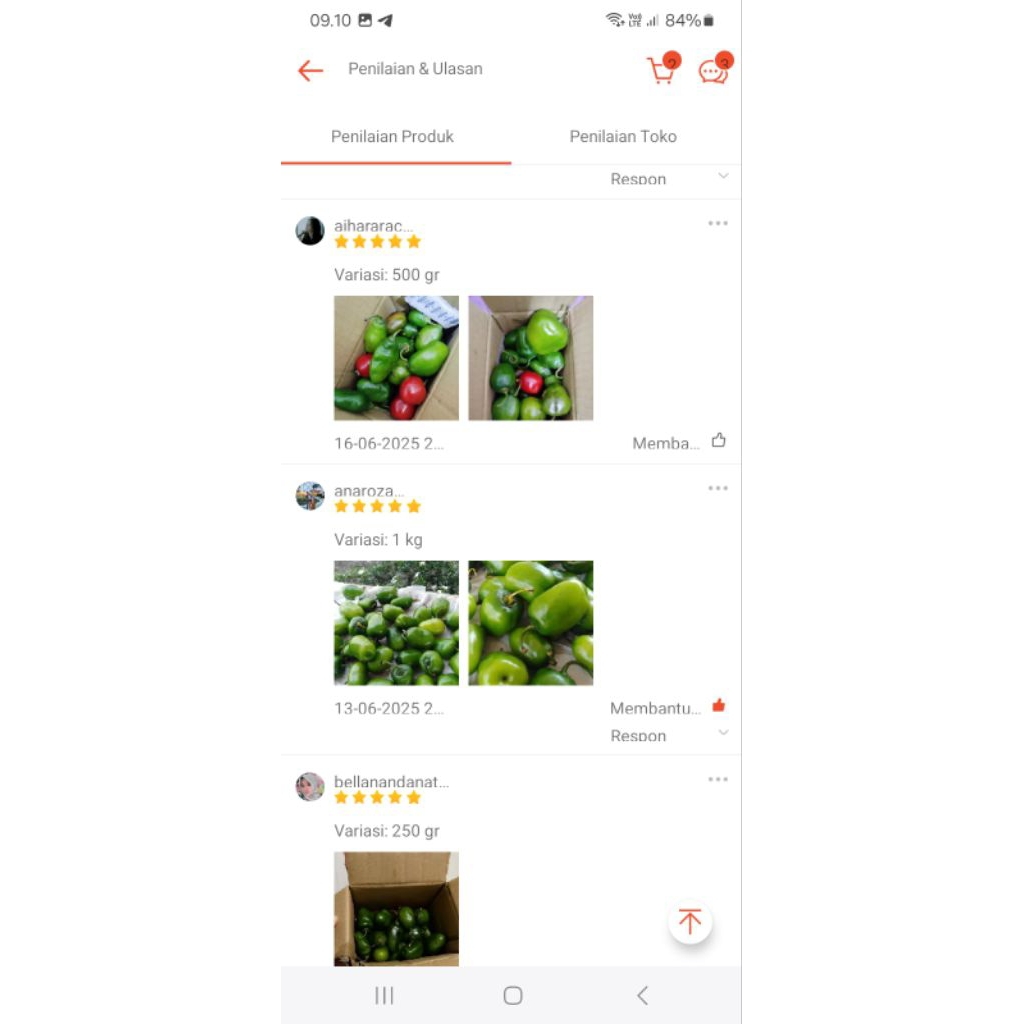
Task: Open first photo in aihararac's review
Action: tap(396, 358)
